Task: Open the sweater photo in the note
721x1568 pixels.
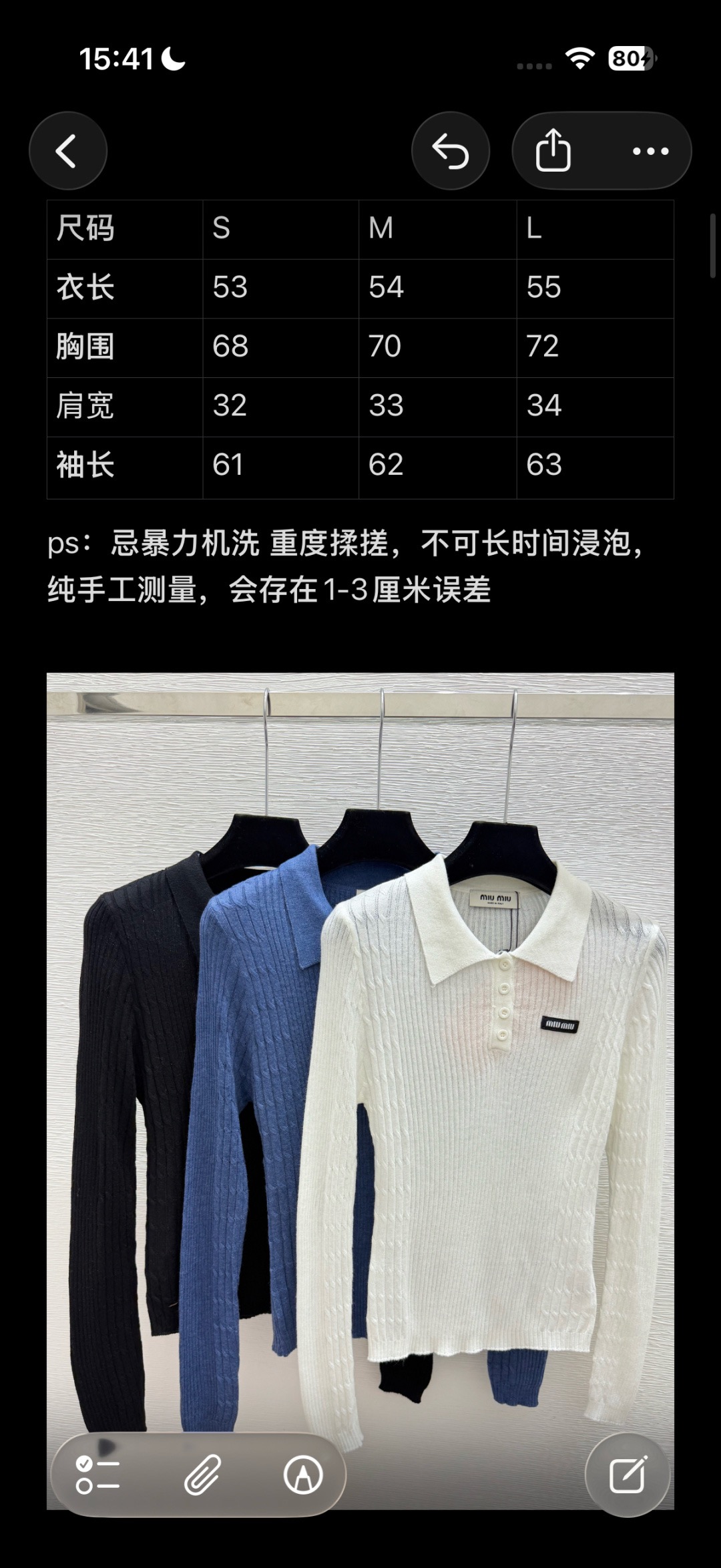Action: click(x=360, y=1091)
